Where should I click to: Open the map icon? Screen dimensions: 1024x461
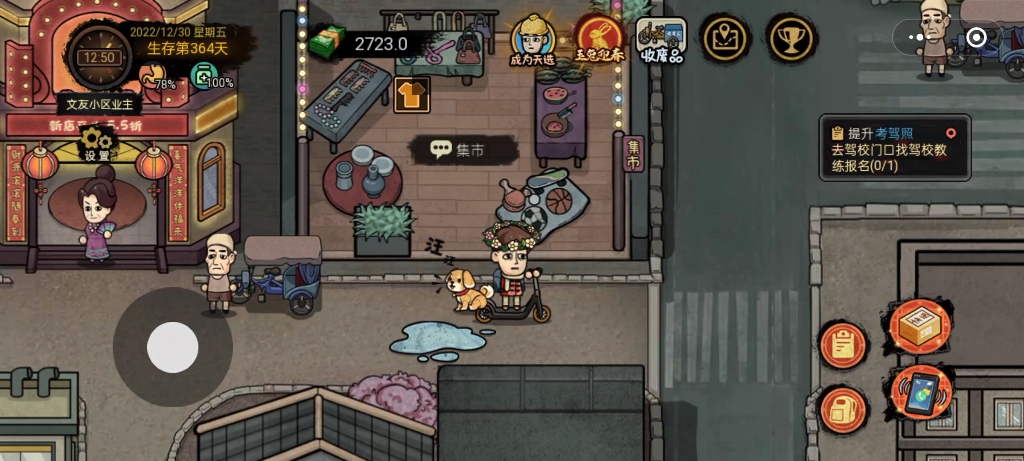coord(726,39)
